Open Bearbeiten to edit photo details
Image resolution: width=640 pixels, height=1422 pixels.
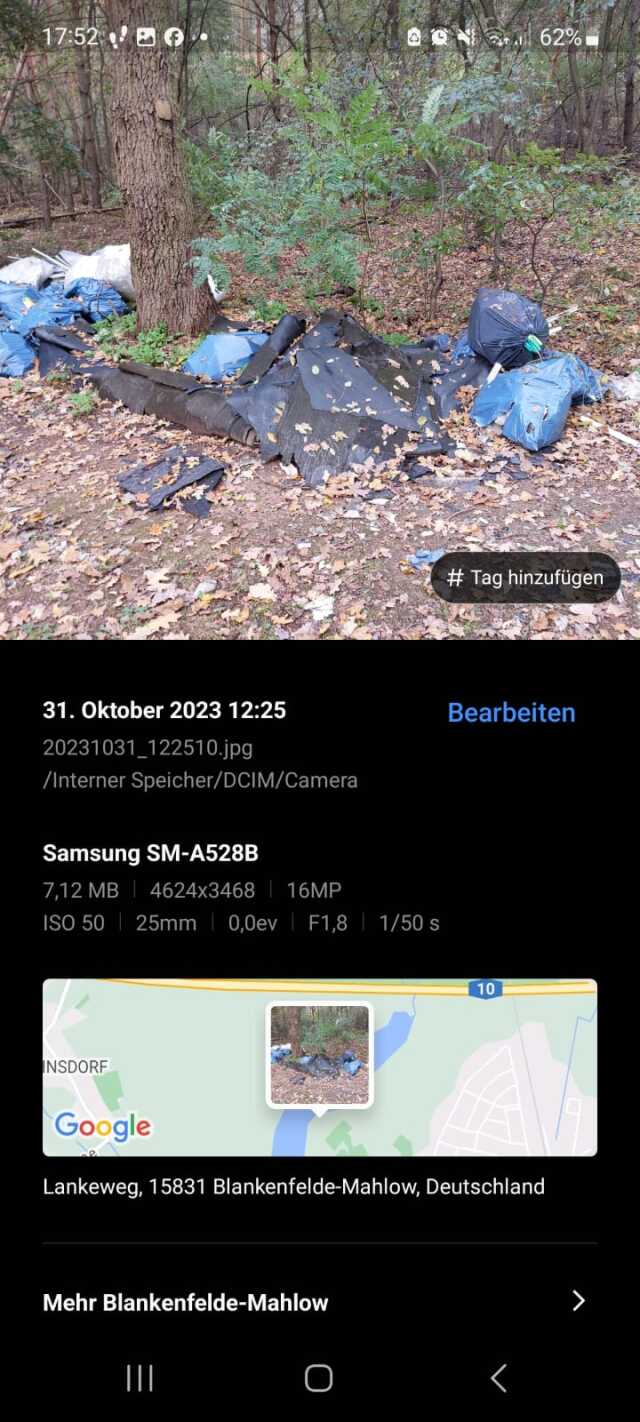pos(511,713)
